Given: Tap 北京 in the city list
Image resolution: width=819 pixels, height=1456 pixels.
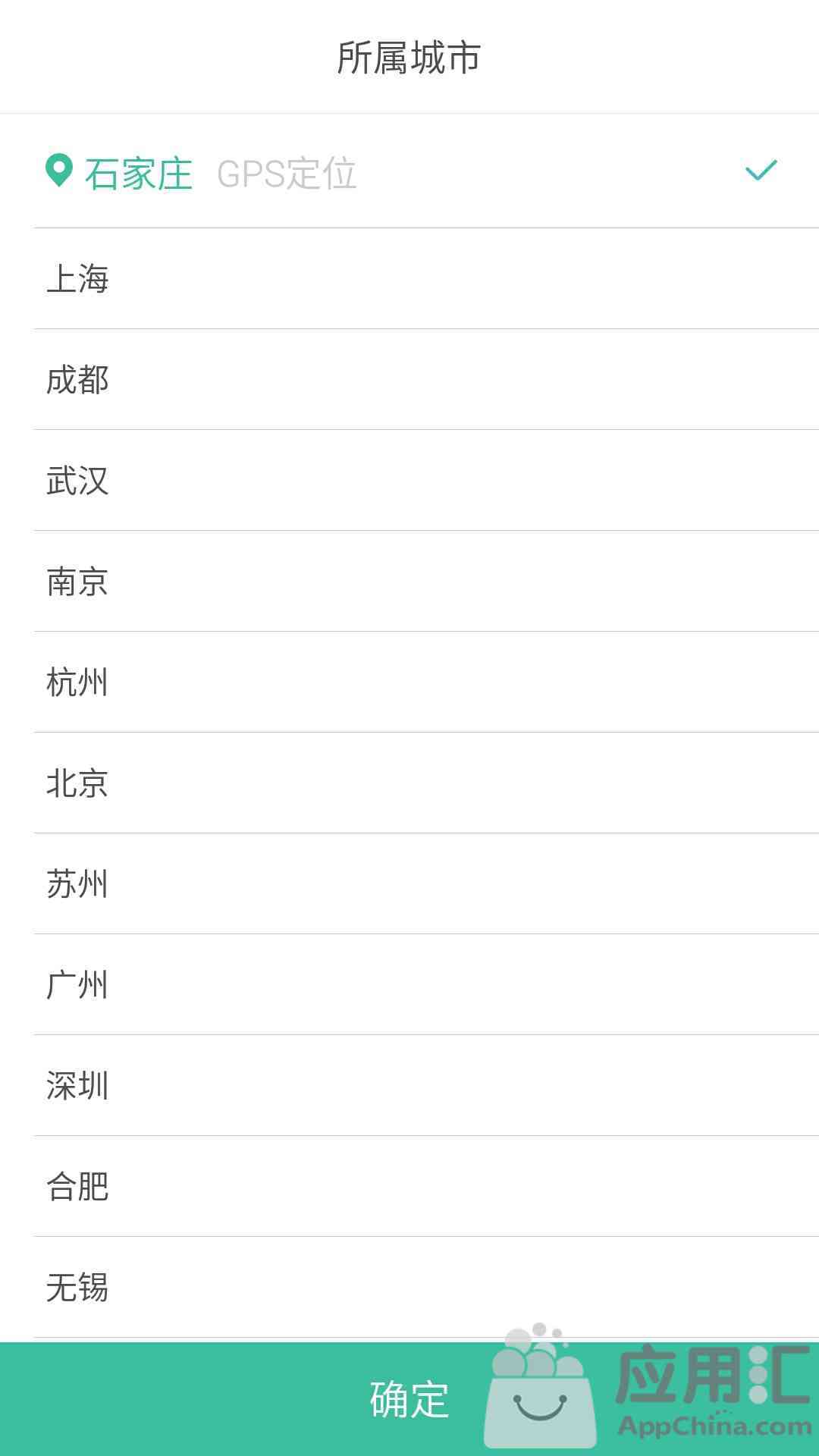Looking at the screenshot, I should click(x=409, y=783).
